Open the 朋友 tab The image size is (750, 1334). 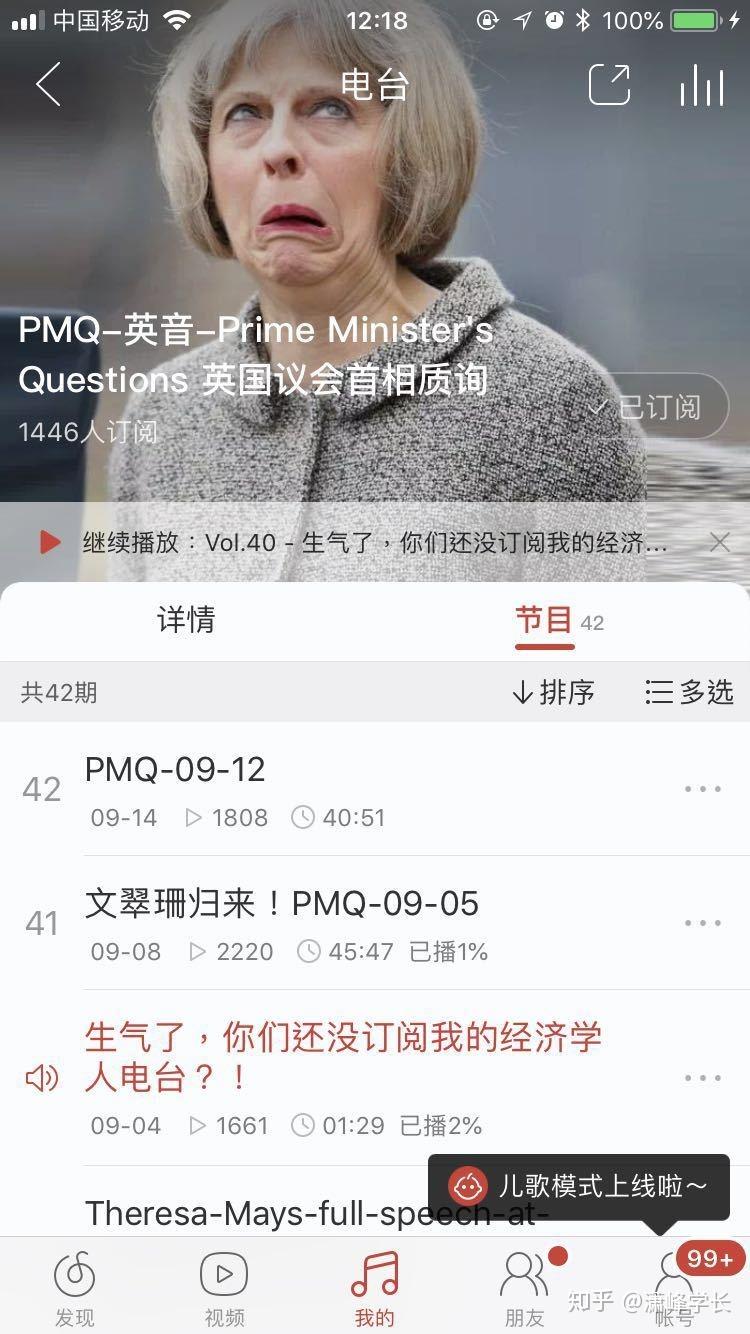525,1288
